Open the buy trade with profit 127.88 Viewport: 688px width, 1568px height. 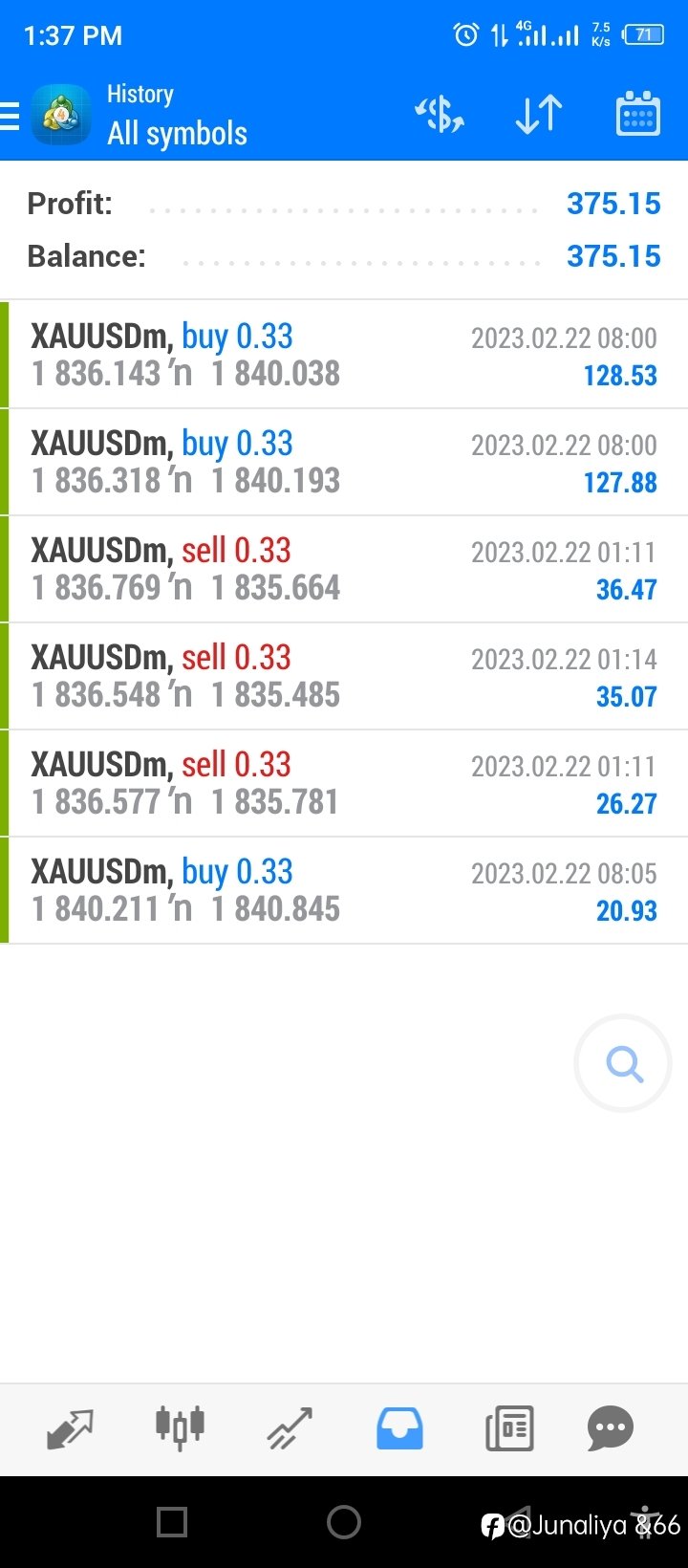[344, 462]
